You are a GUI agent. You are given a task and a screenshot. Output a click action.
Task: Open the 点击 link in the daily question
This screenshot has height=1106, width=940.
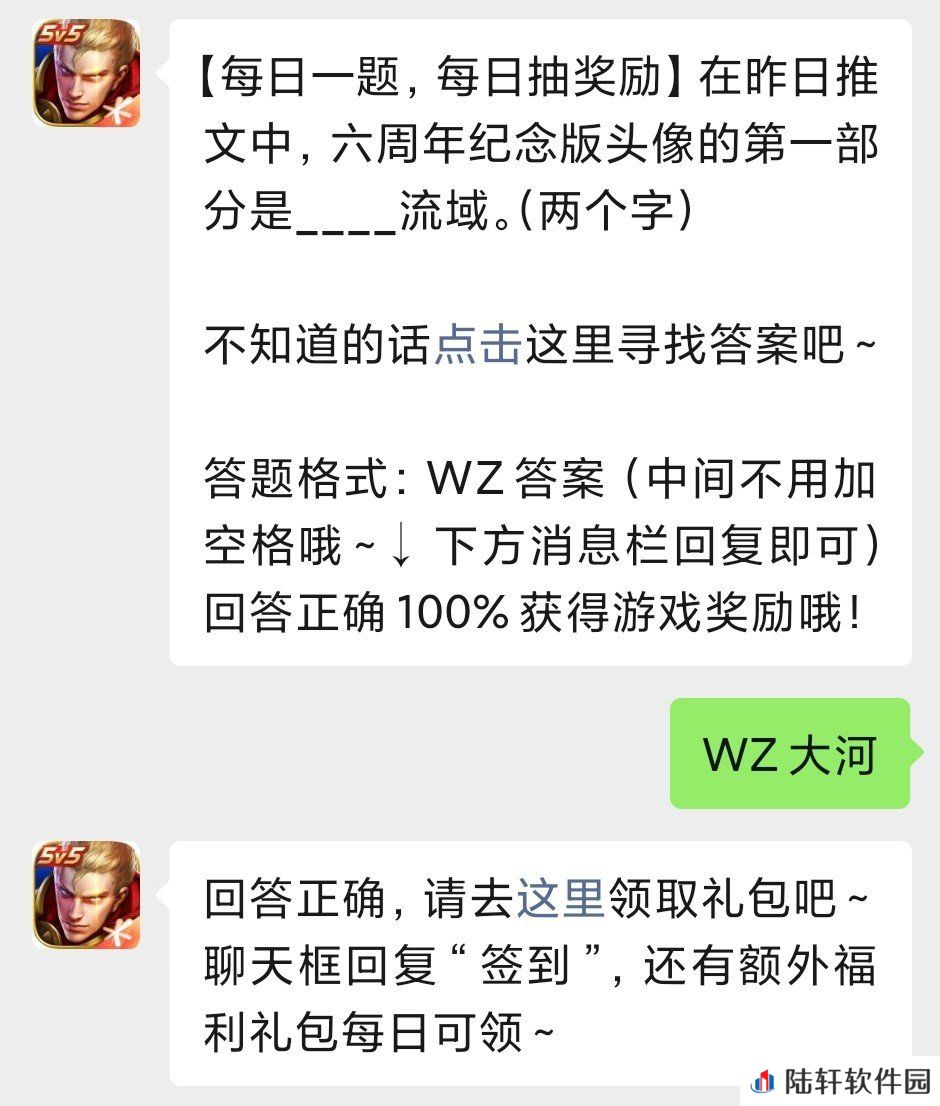[477, 346]
